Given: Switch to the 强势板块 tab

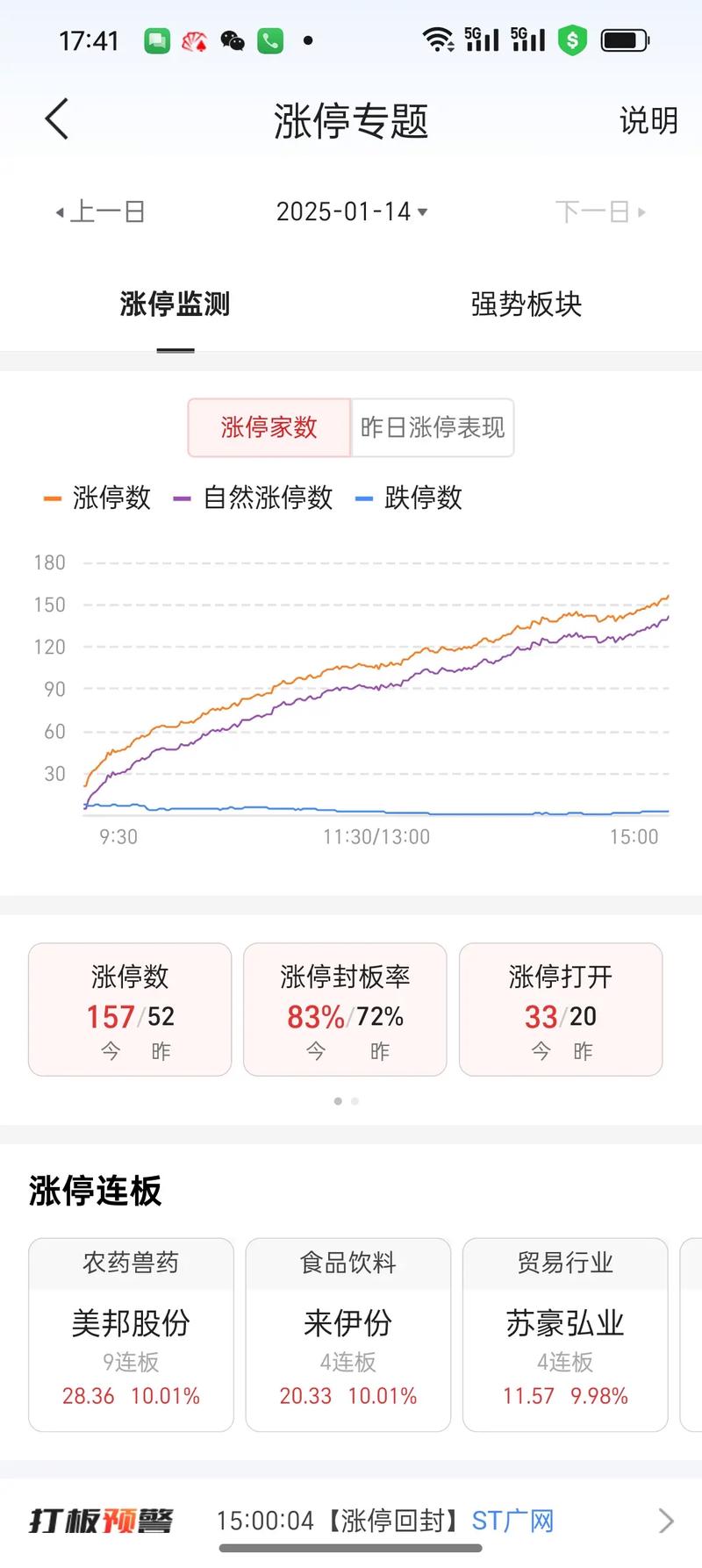Looking at the screenshot, I should [x=526, y=304].
